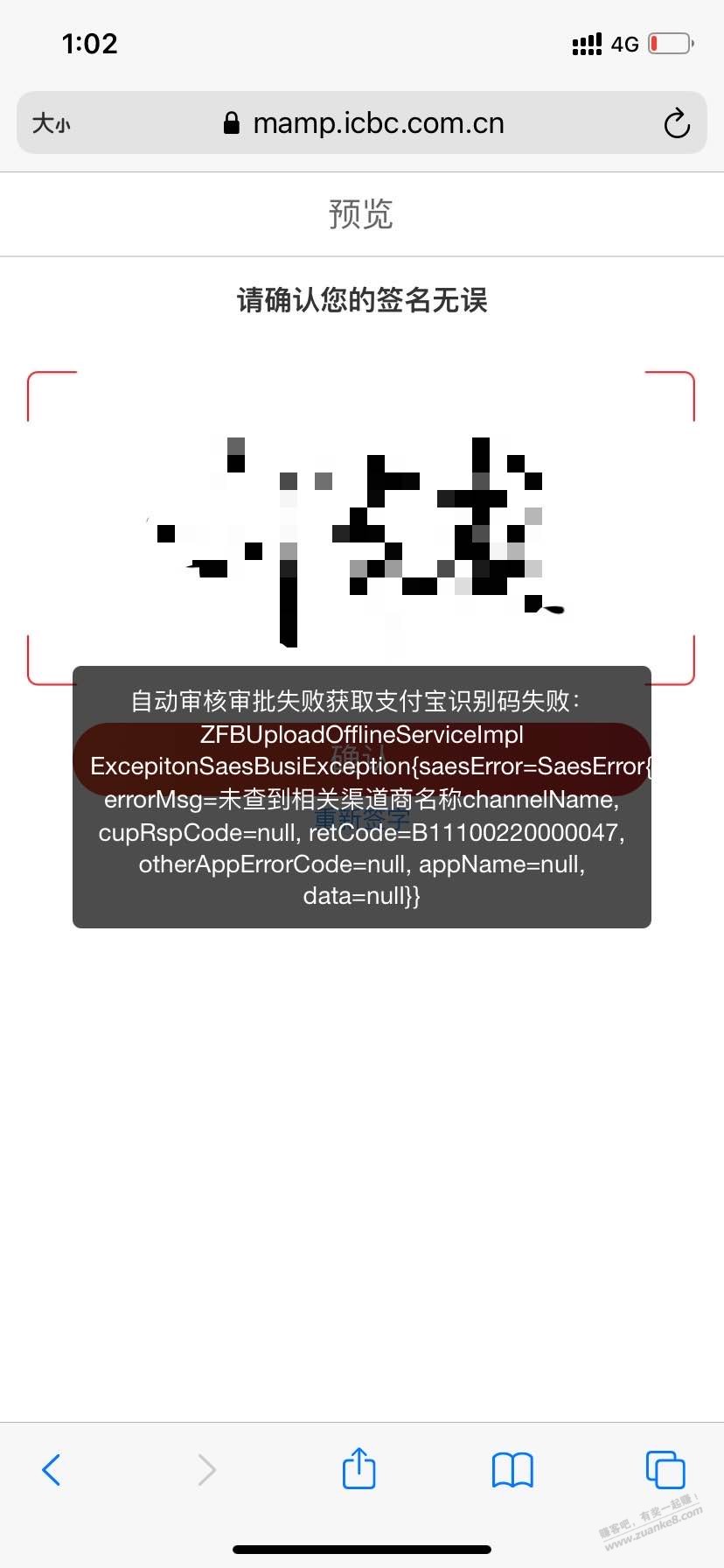The width and height of the screenshot is (724, 1568).
Task: Go back to the previous page in Safari
Action: tap(52, 1469)
